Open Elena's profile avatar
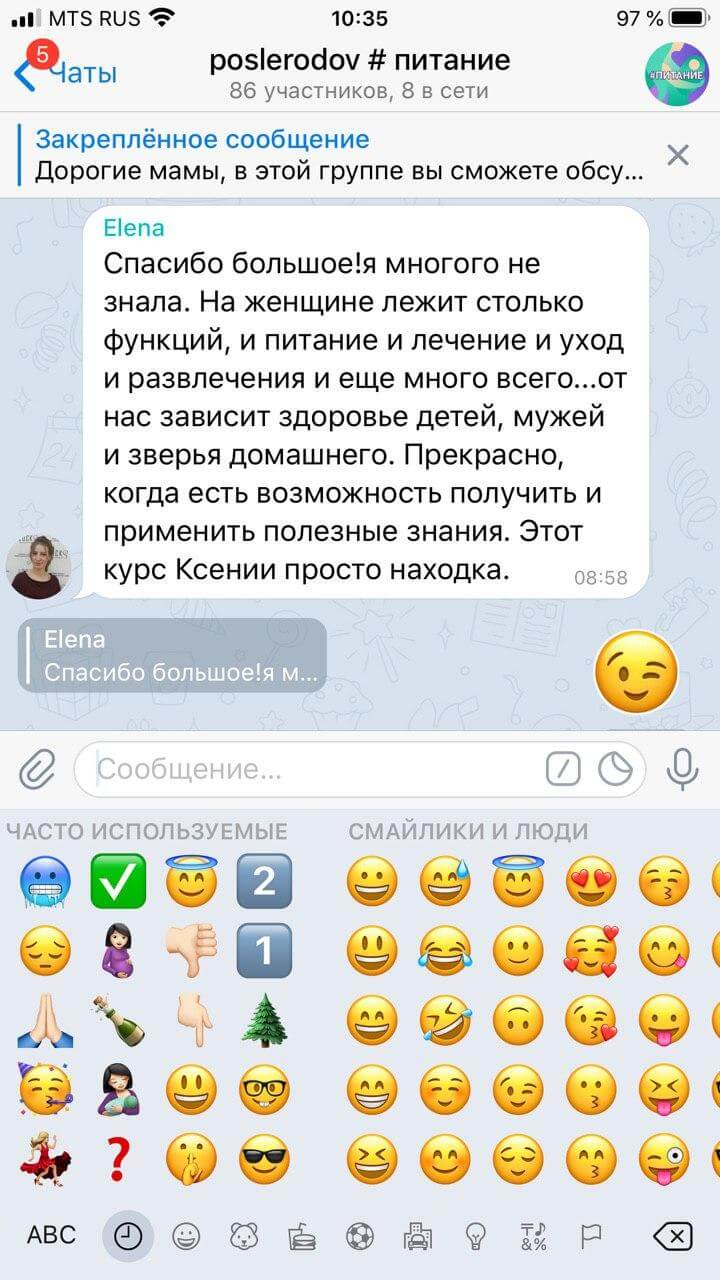Screen dimensions: 720x1280 point(39,566)
